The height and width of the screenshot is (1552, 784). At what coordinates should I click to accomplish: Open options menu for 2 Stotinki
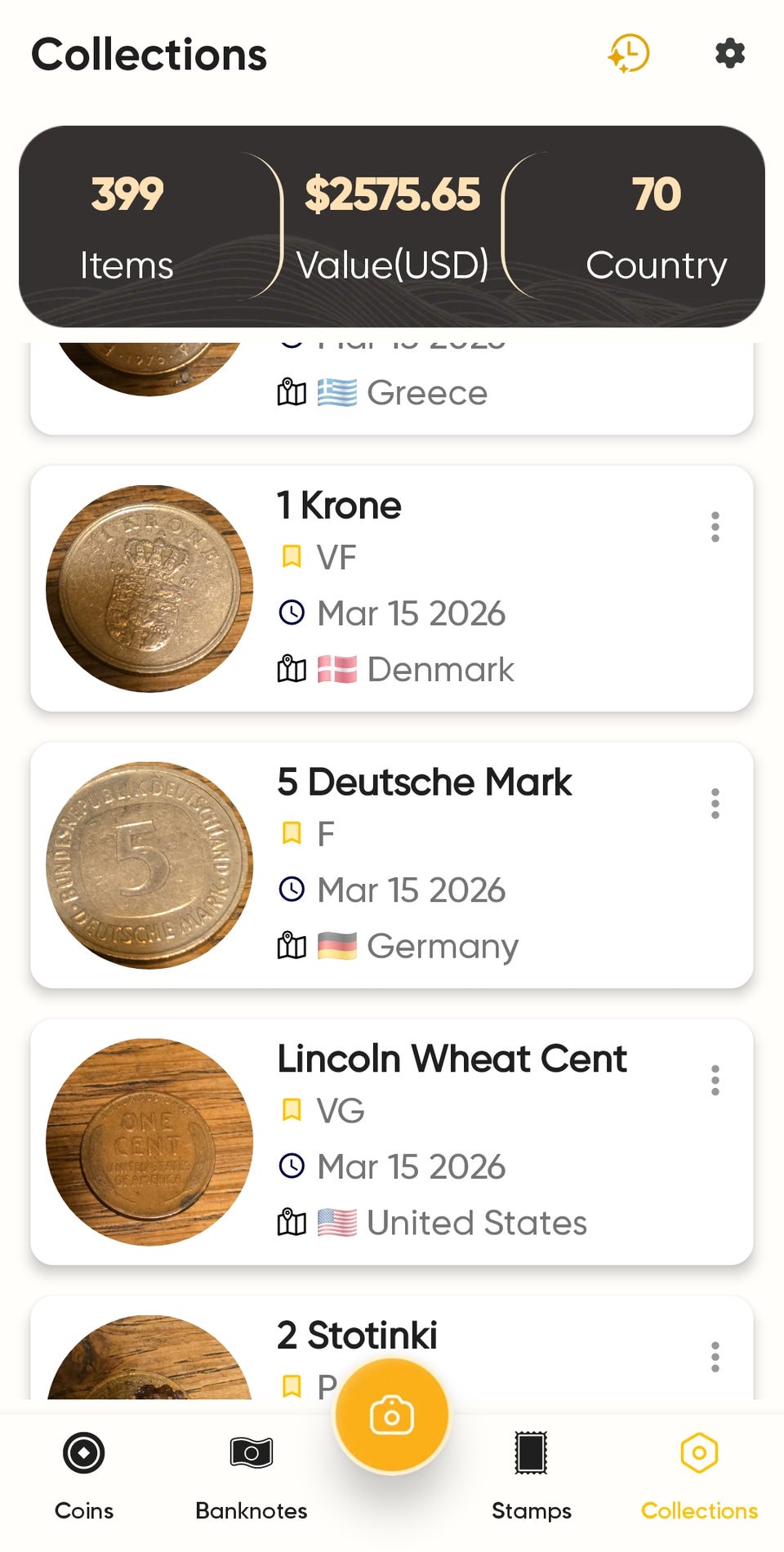(x=715, y=1357)
